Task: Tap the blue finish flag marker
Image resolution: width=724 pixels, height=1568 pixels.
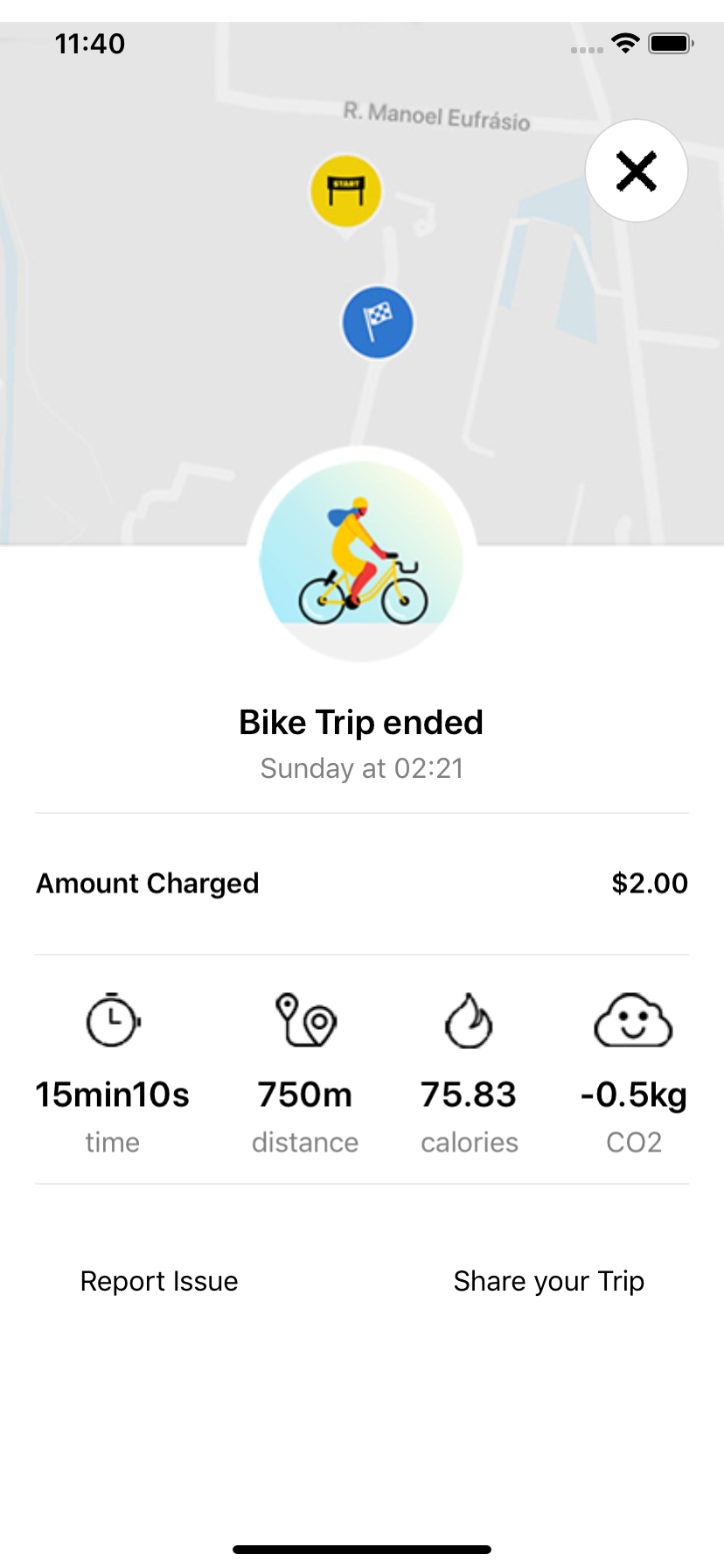Action: (378, 323)
